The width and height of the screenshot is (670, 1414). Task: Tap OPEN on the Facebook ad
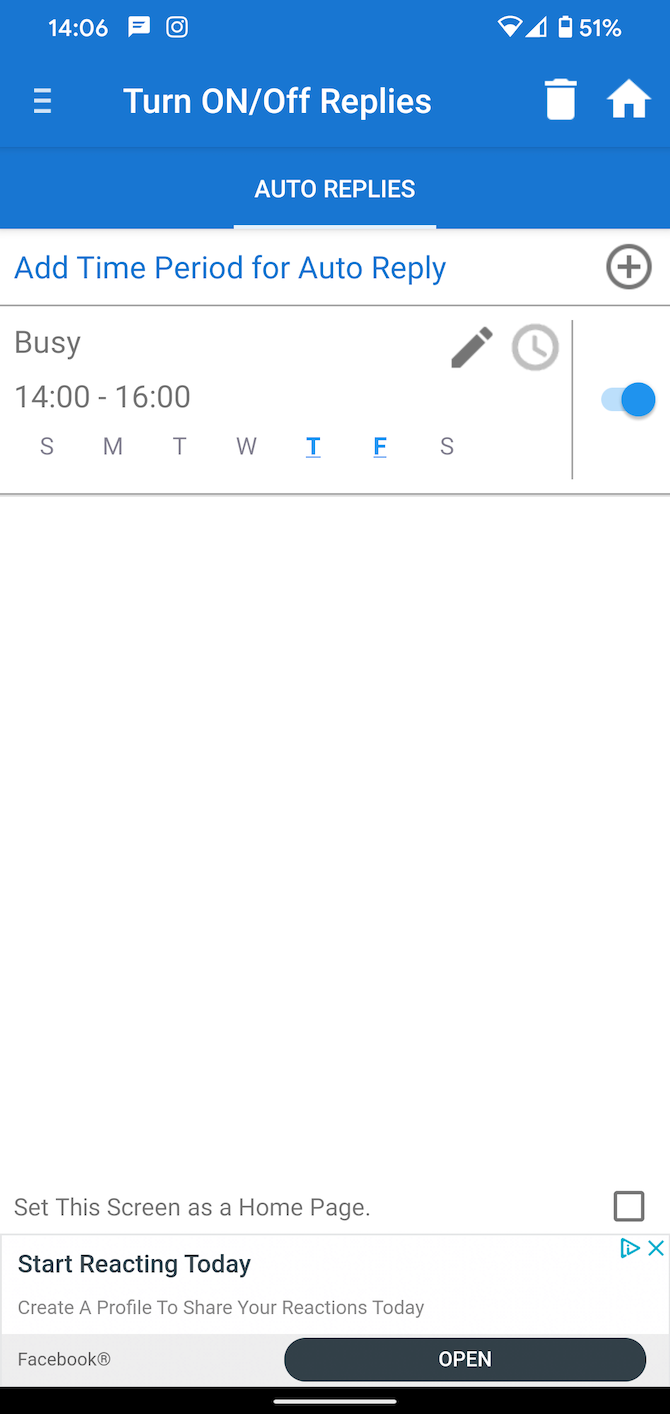coord(465,1359)
